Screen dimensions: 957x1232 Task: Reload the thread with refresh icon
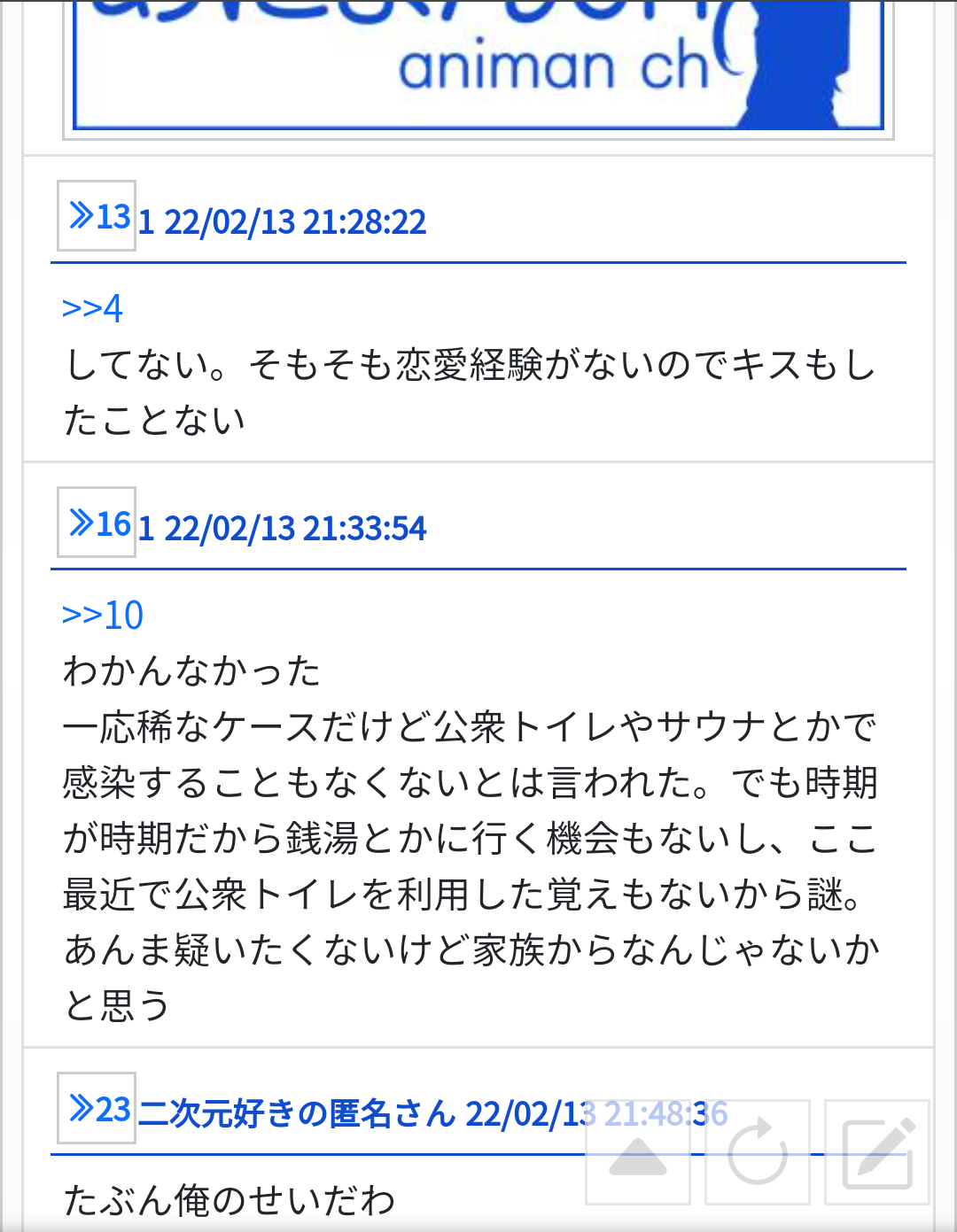pyautogui.click(x=758, y=1152)
